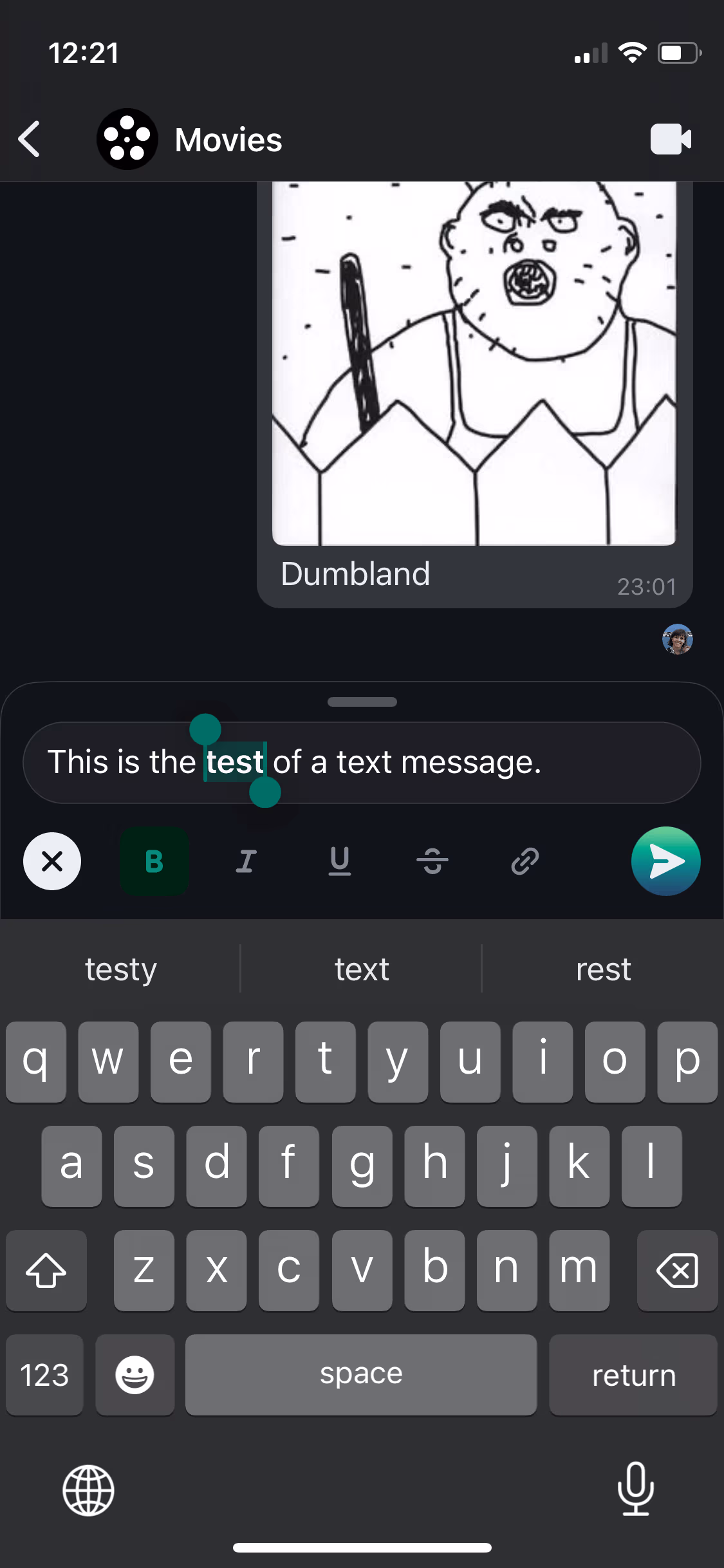Image resolution: width=724 pixels, height=1568 pixels.
Task: Toggle bold formatting on selected text
Action: pos(154,861)
